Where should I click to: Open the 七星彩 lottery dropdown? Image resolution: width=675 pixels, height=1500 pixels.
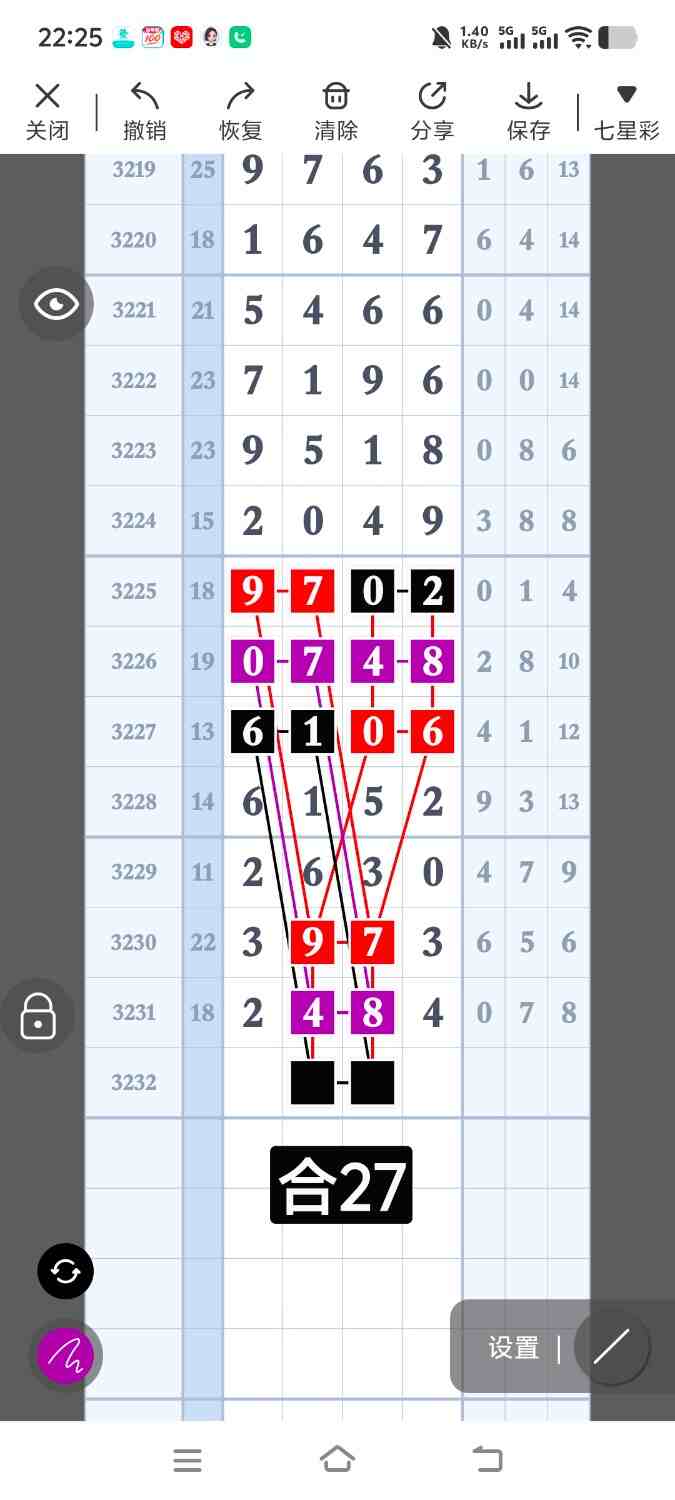coord(627,111)
